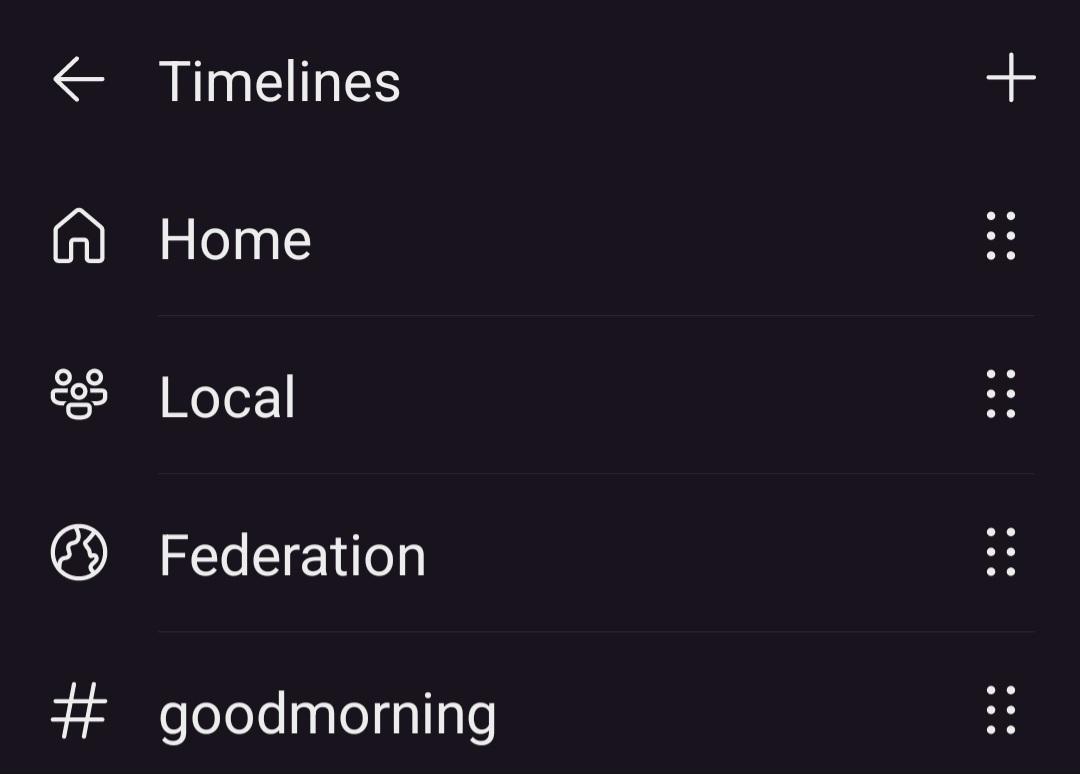Add a new timeline with the plus icon
Image resolution: width=1080 pixels, height=774 pixels.
(1010, 78)
